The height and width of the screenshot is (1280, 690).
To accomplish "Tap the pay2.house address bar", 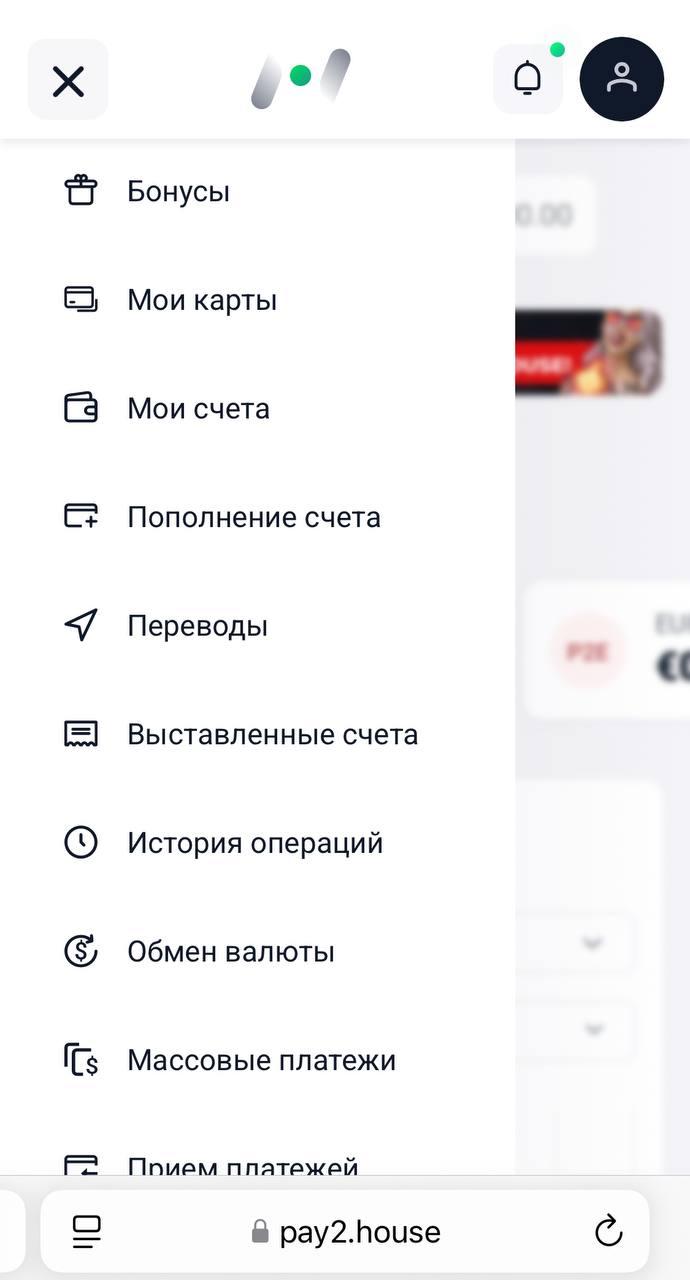I will pyautogui.click(x=346, y=1231).
